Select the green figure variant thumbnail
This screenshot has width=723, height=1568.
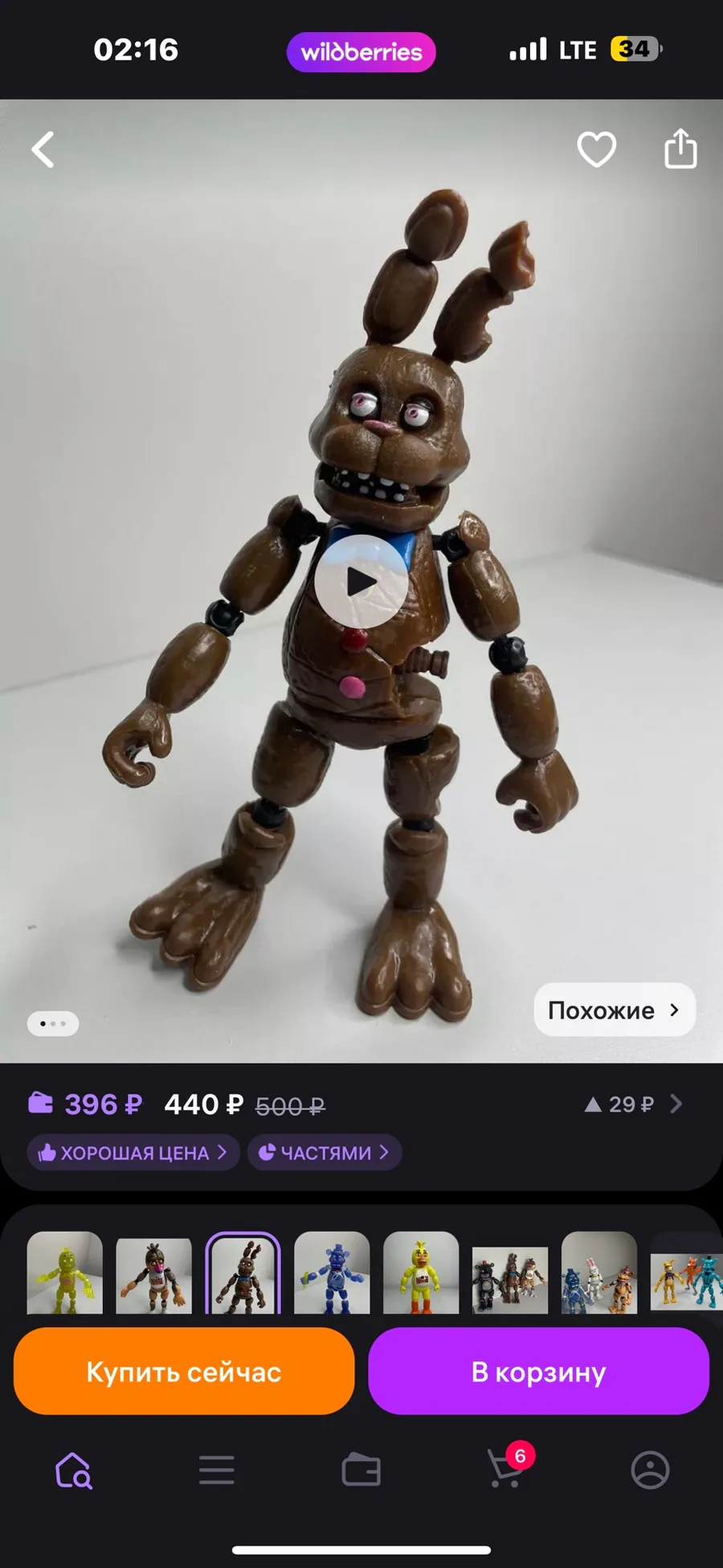65,1272
